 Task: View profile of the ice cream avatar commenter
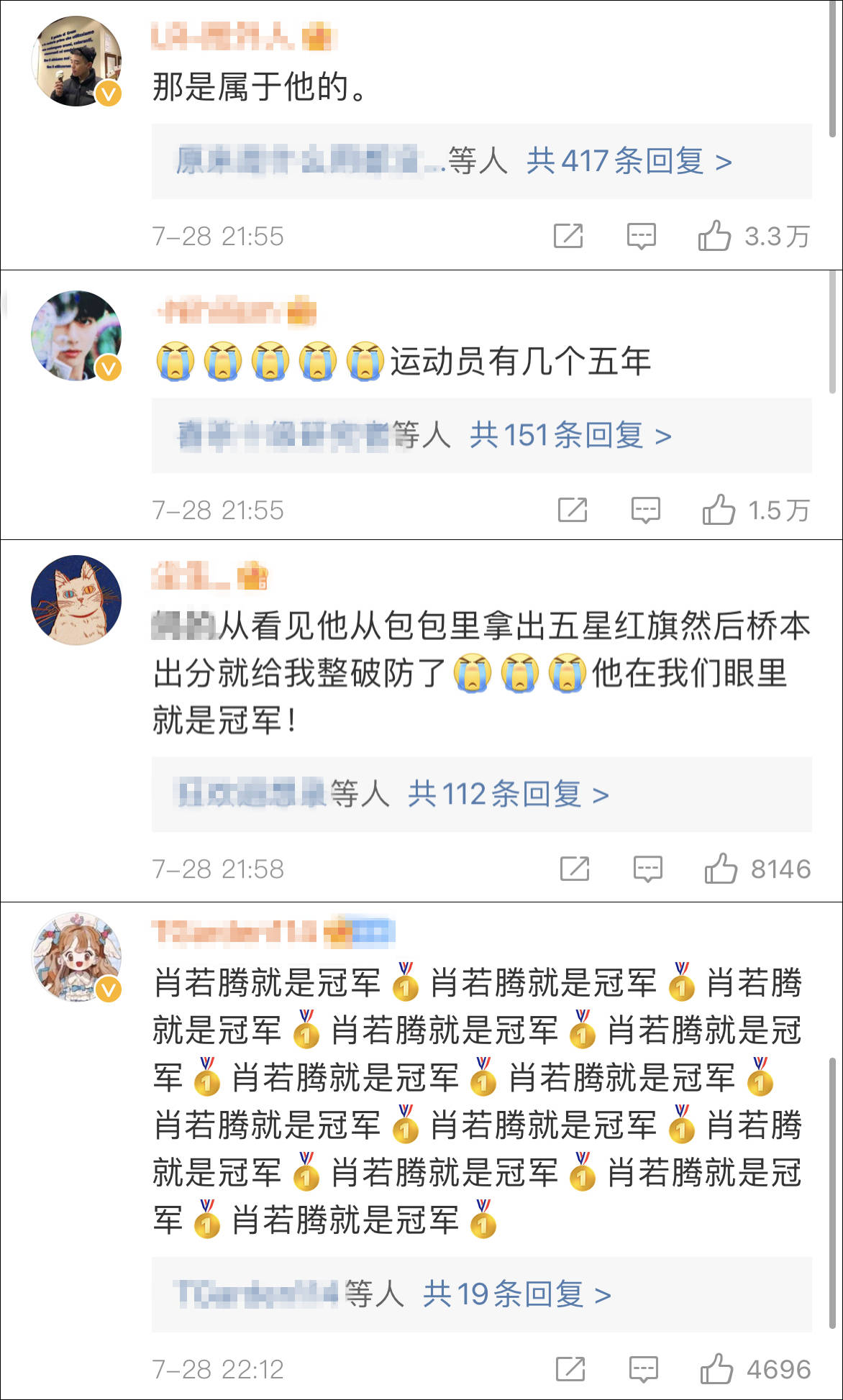(76, 62)
